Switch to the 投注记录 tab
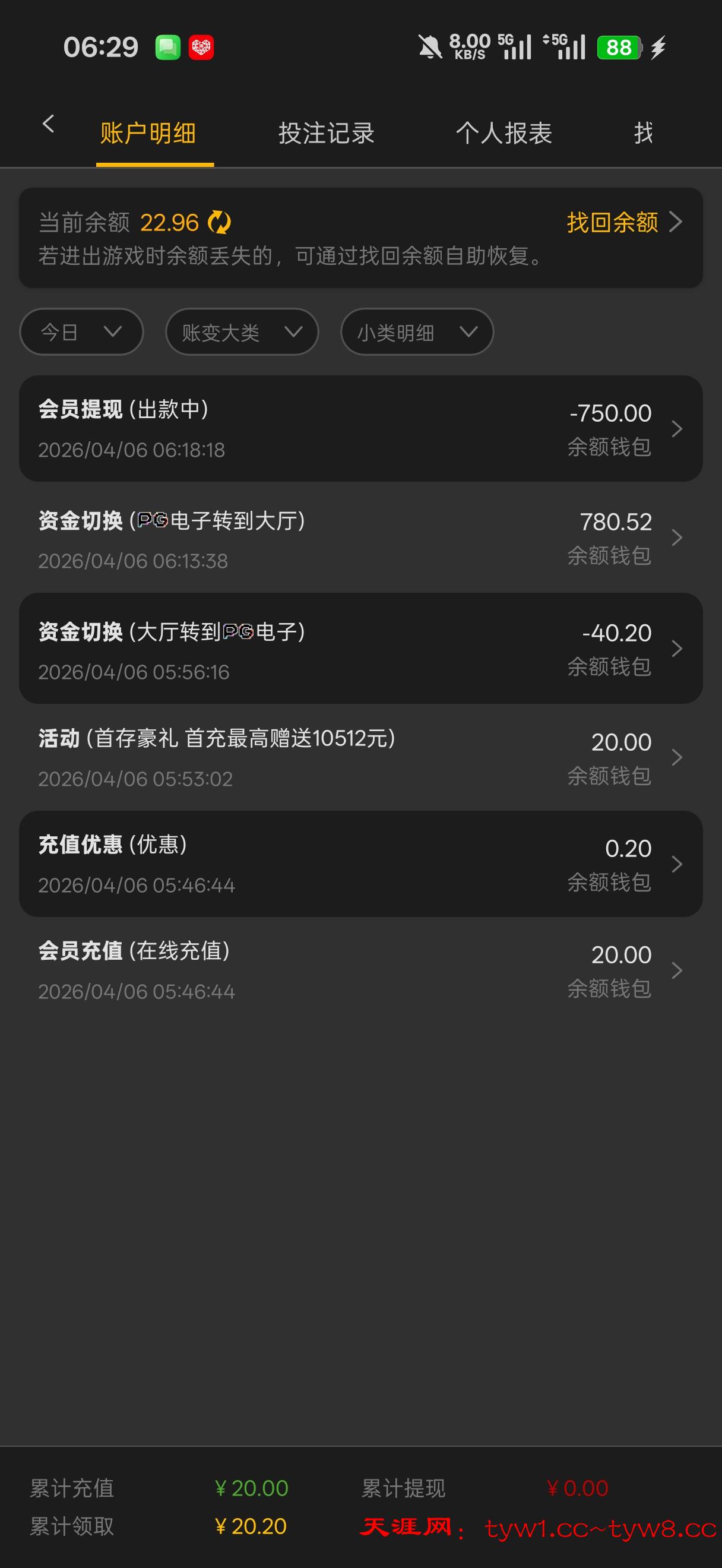 click(x=325, y=133)
